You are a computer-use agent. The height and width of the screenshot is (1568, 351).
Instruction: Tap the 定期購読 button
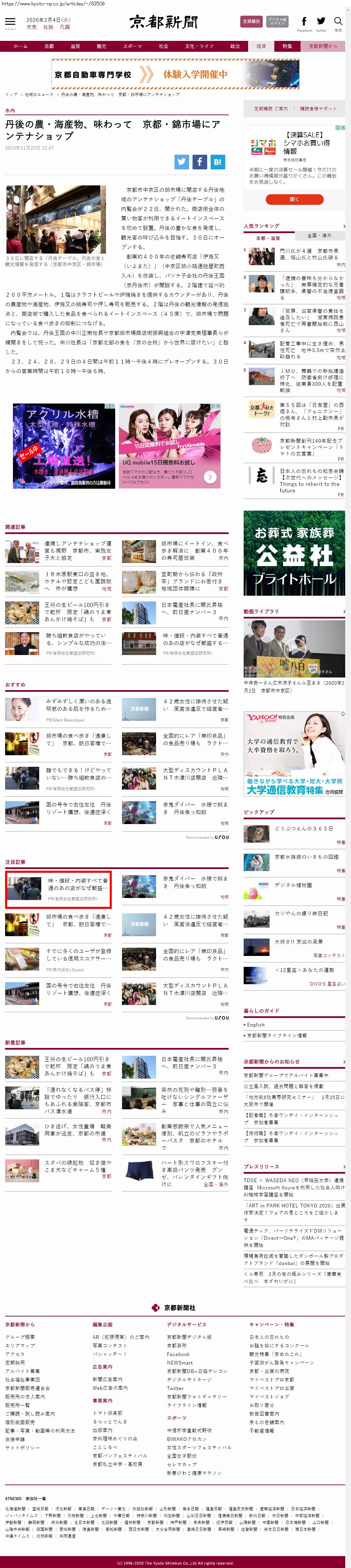pyautogui.click(x=251, y=21)
